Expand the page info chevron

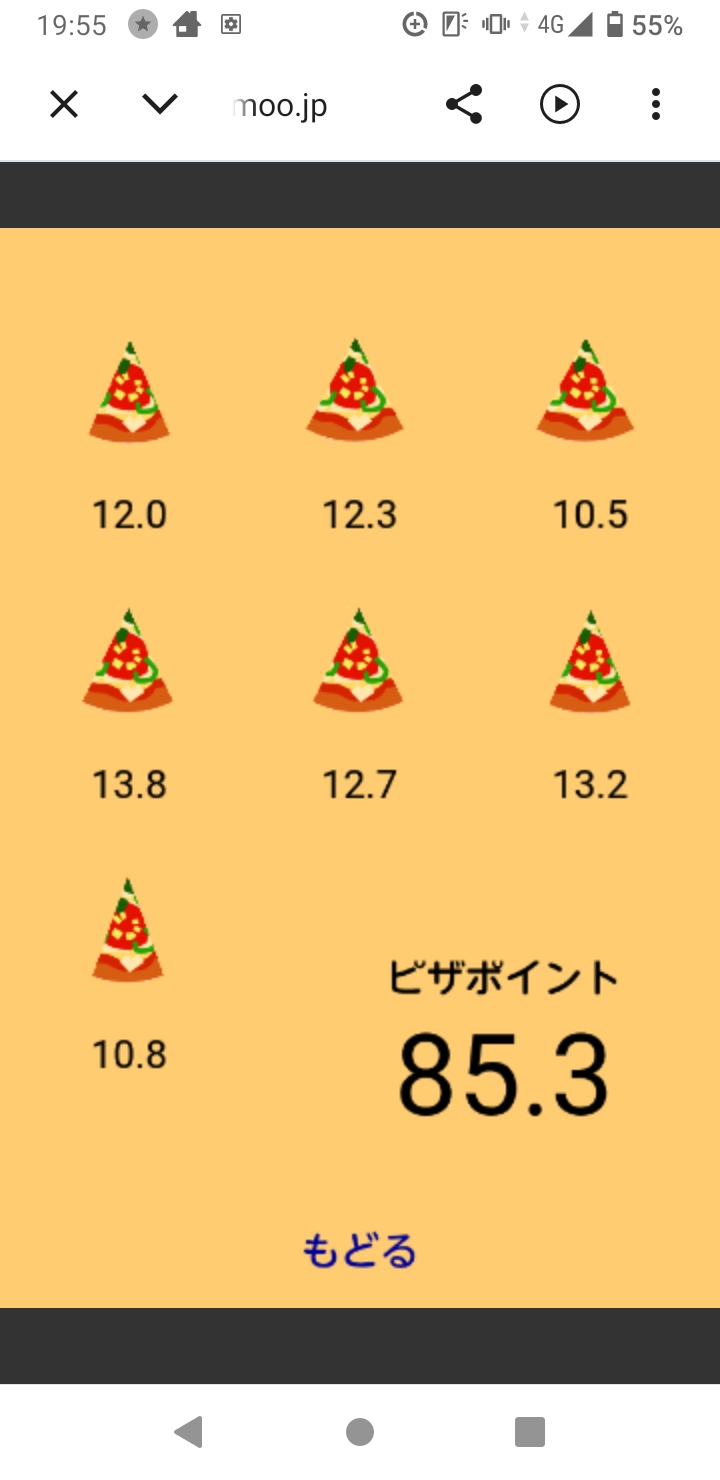160,104
